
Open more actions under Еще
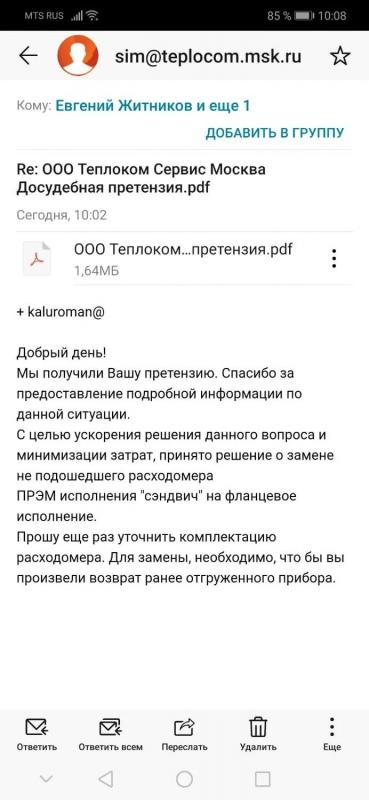(332, 734)
